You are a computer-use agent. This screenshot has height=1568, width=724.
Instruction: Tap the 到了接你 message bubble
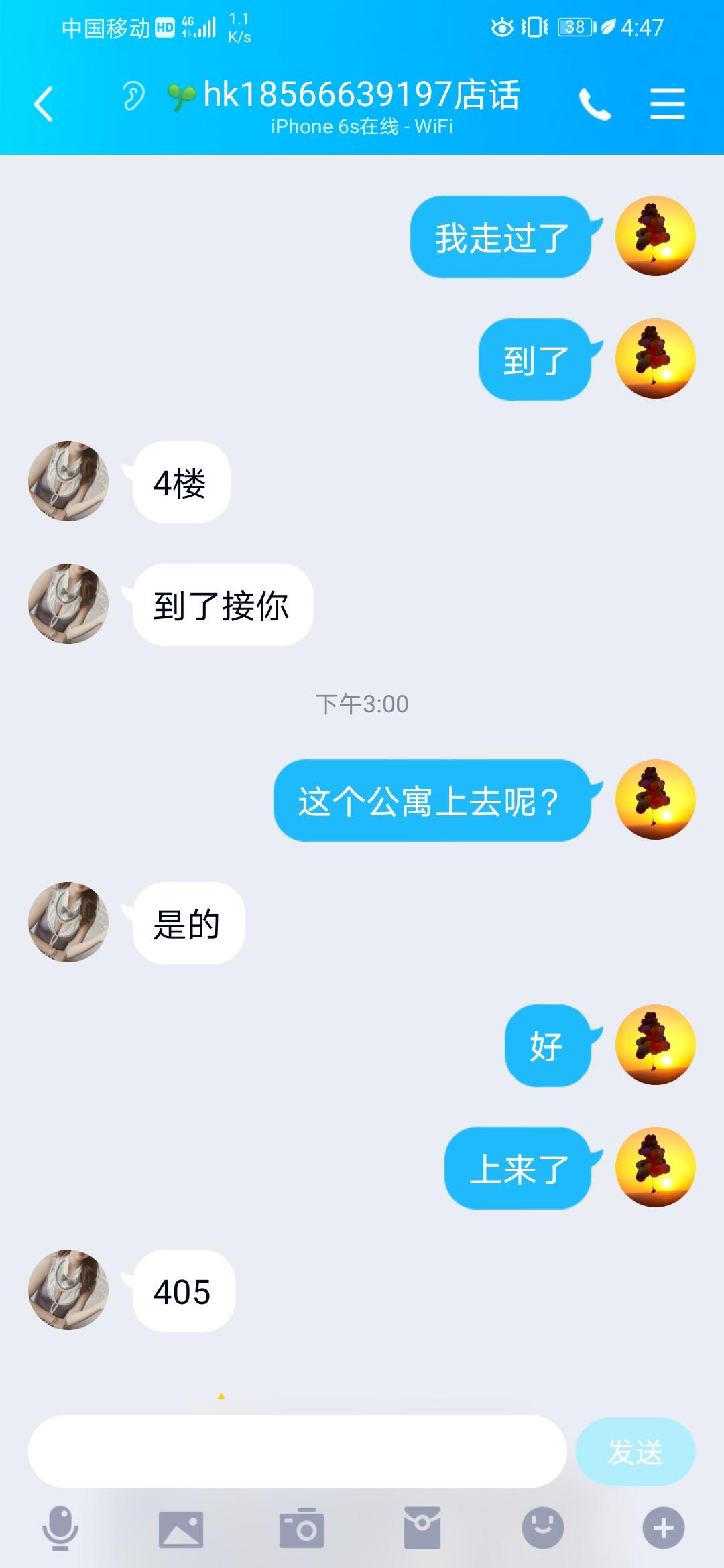[x=221, y=604]
